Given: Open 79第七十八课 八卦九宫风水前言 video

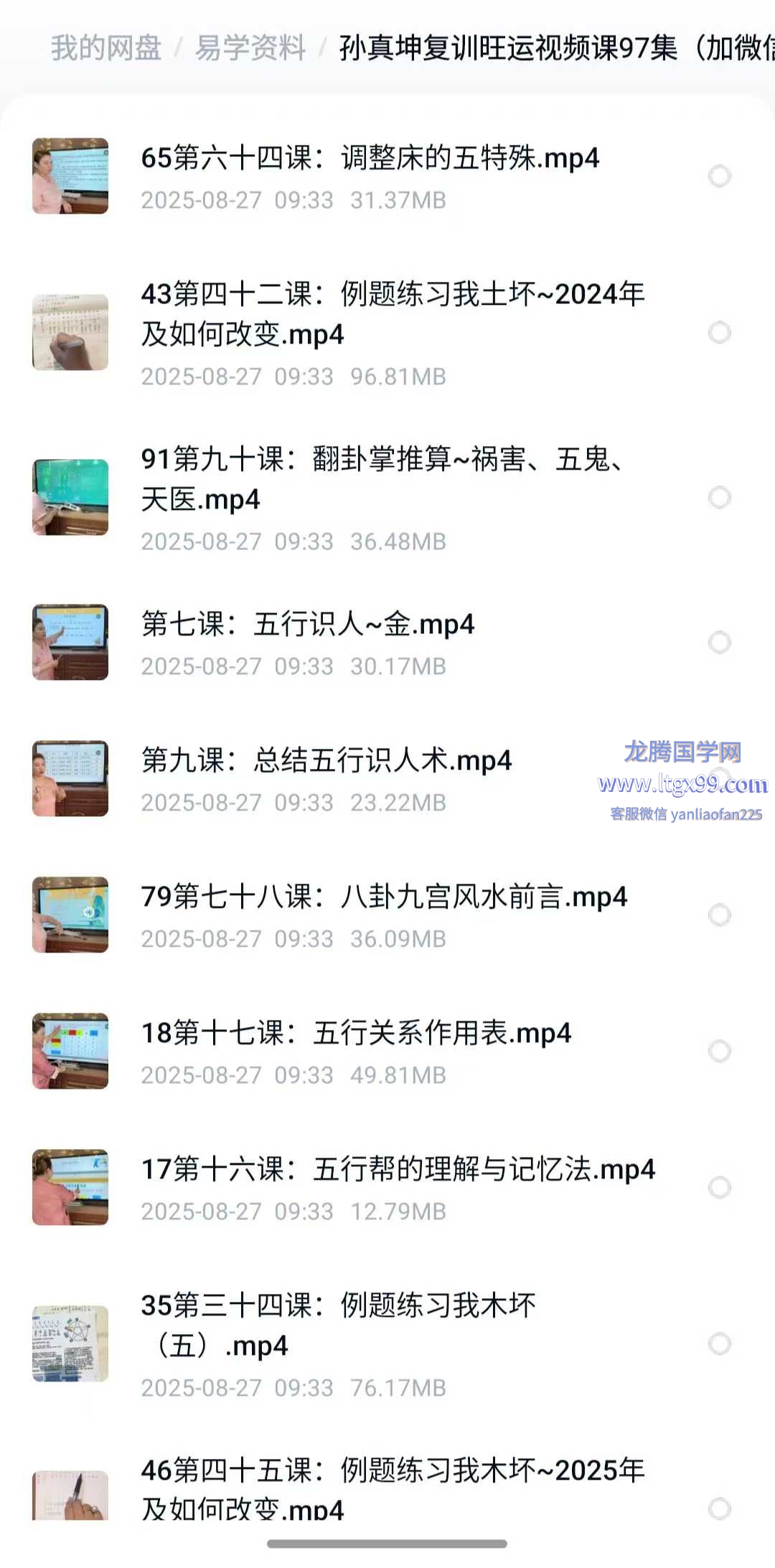Looking at the screenshot, I should [x=384, y=897].
